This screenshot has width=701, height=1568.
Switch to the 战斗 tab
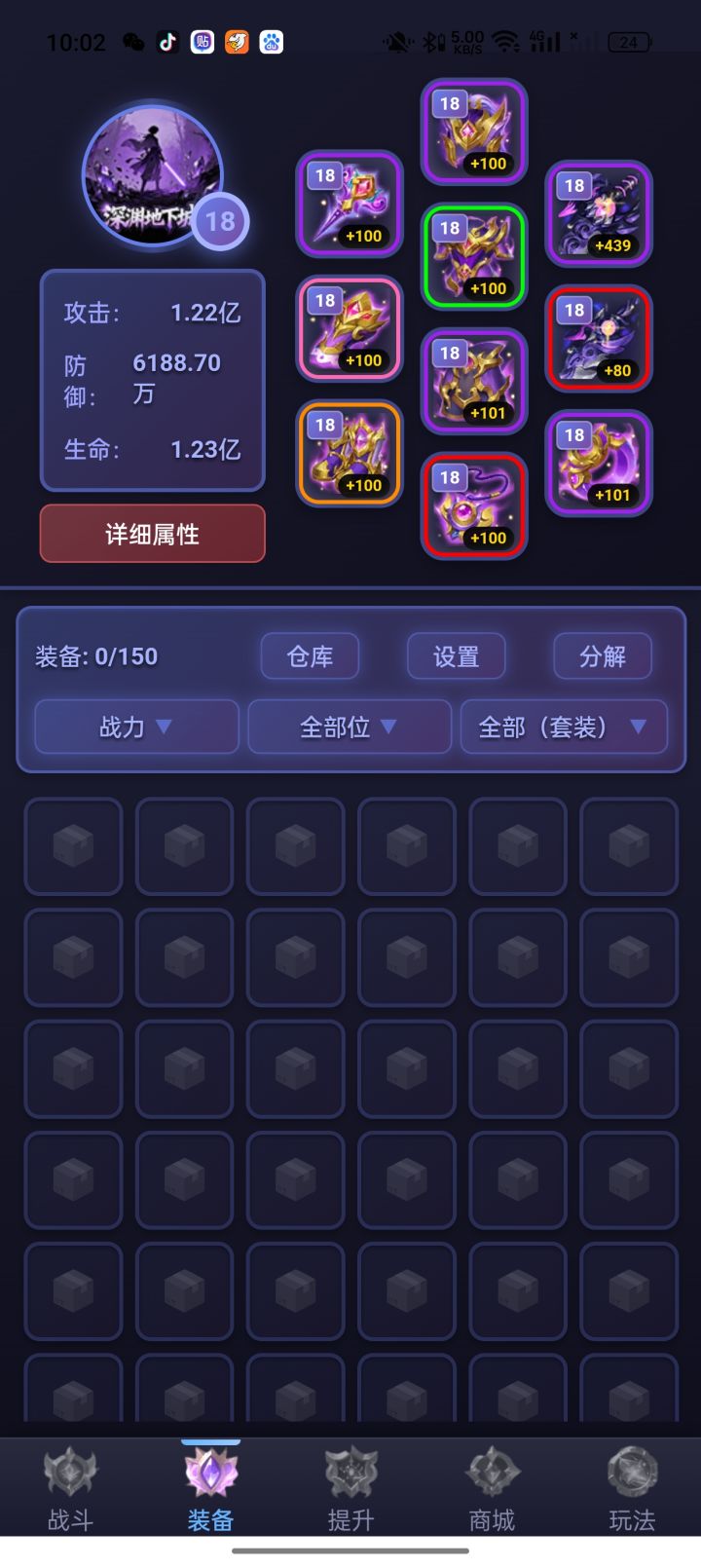[69, 1490]
